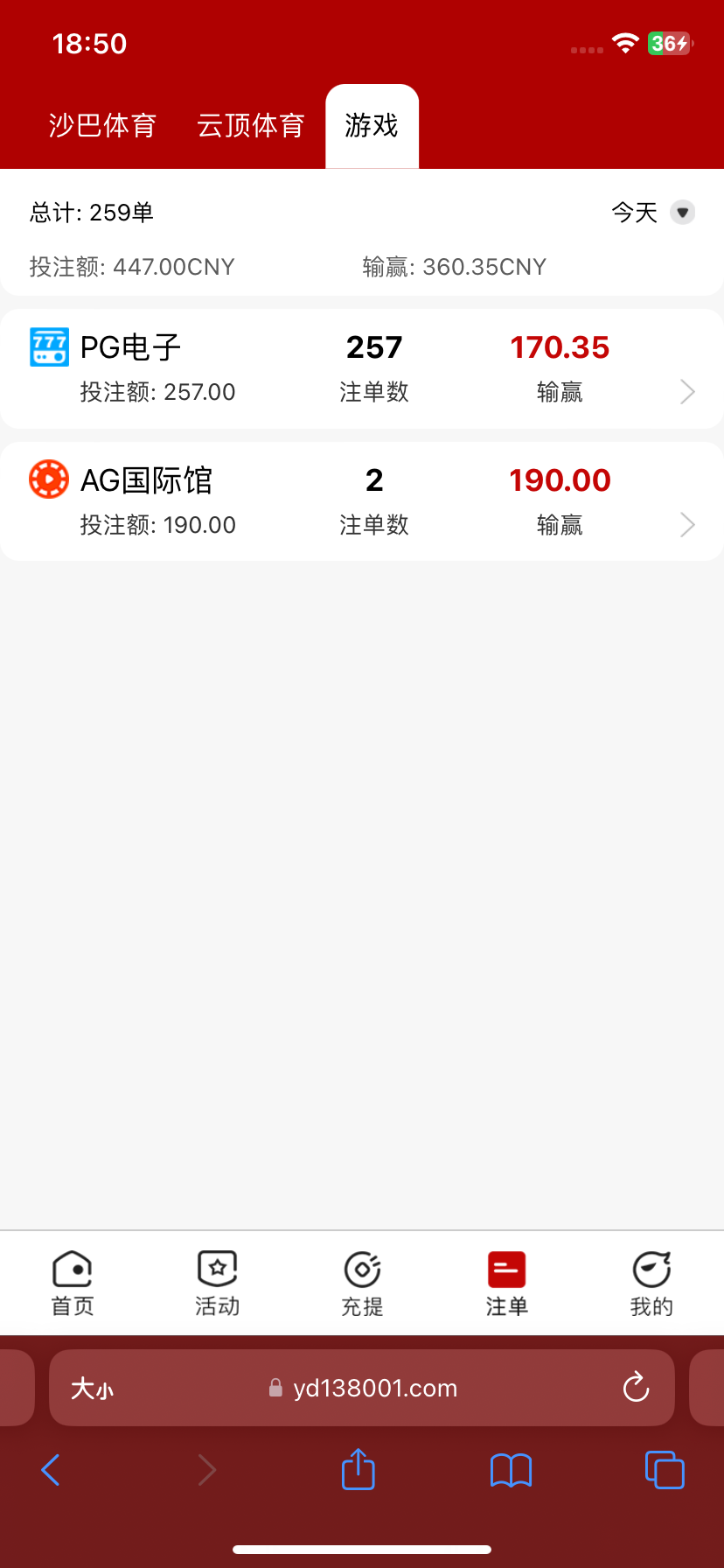724x1568 pixels.
Task: Open the 大小 page settings menu
Action: [x=92, y=1389]
